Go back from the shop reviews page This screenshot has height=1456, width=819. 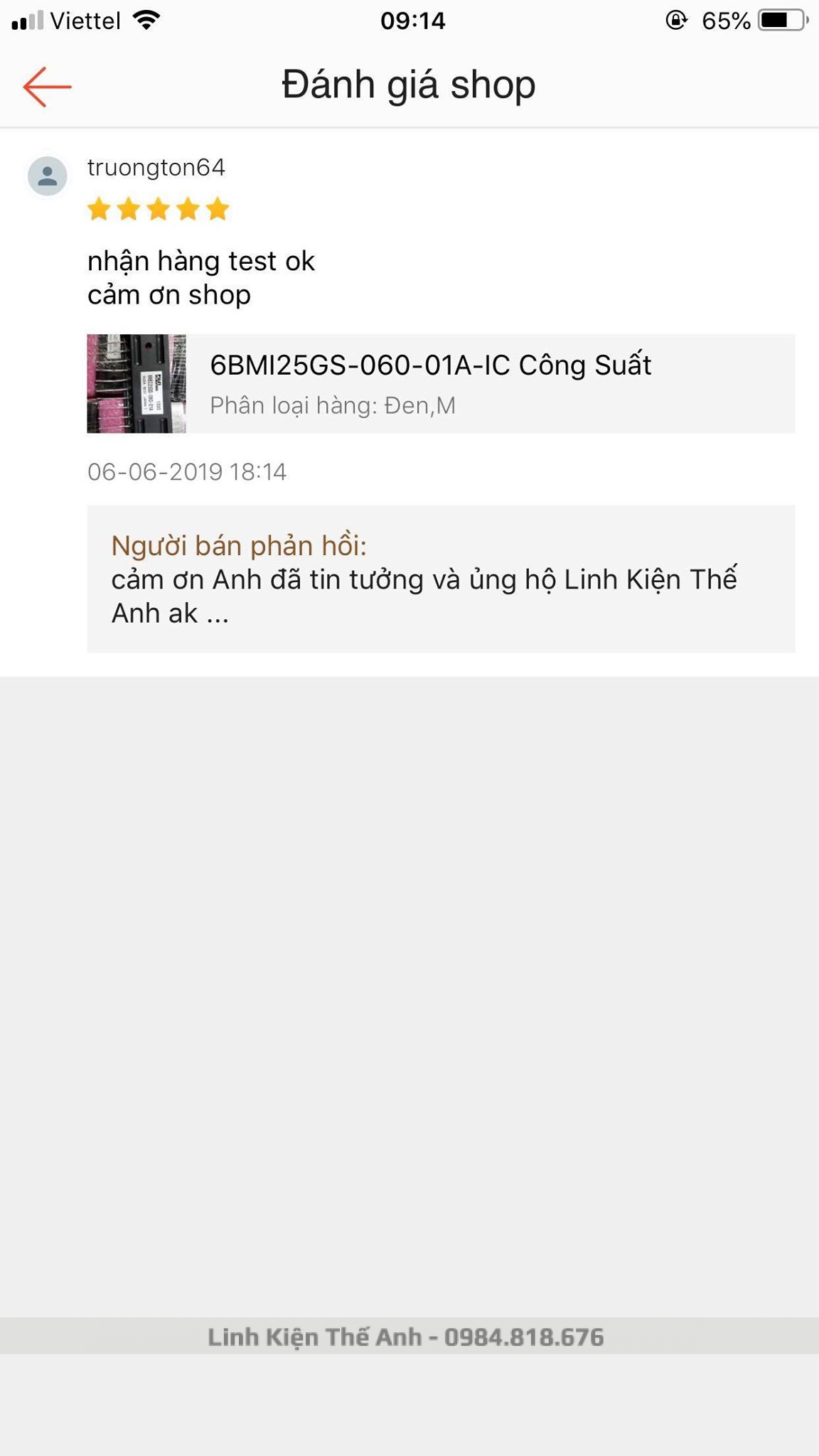47,87
